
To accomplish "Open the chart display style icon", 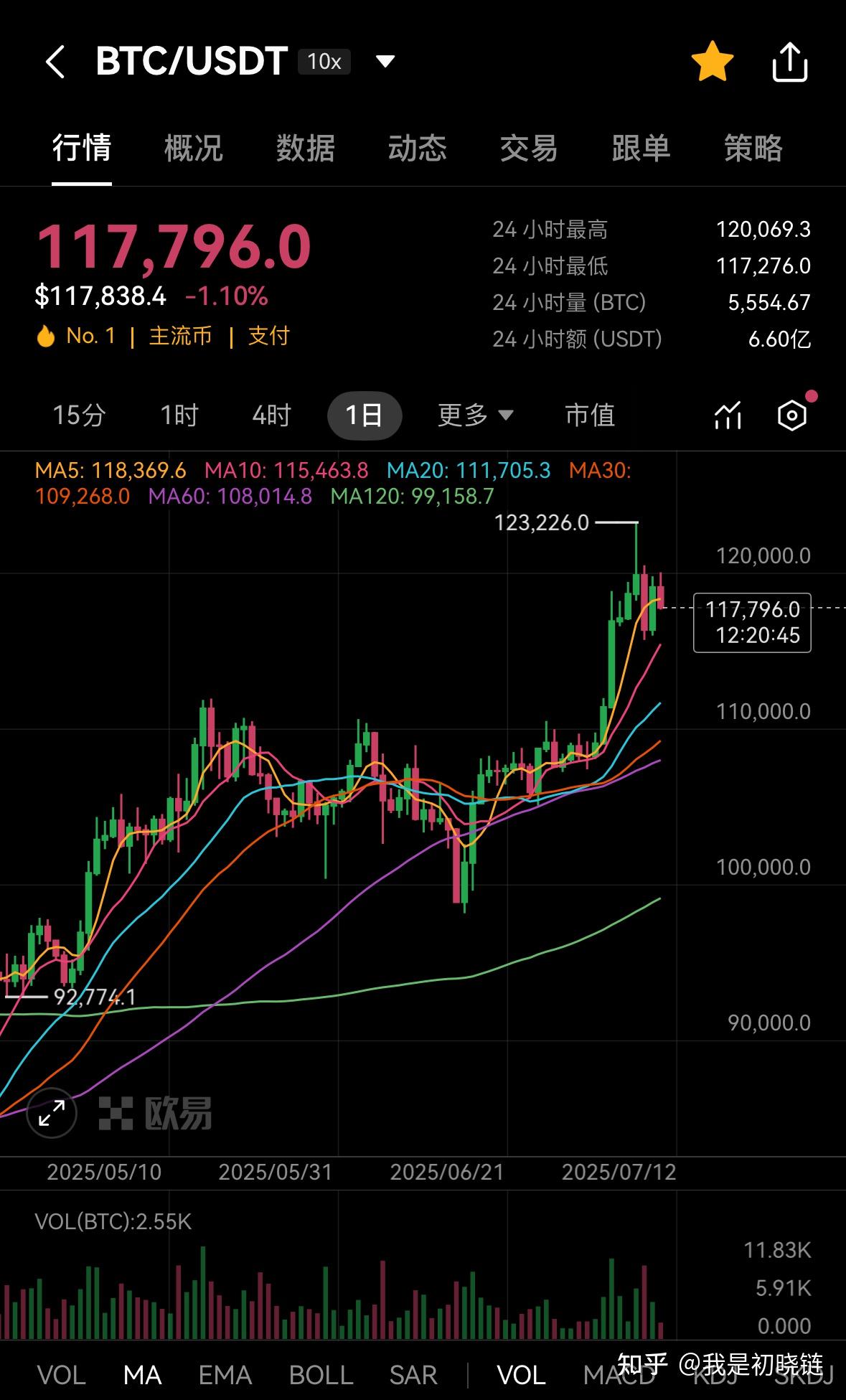I will point(727,415).
